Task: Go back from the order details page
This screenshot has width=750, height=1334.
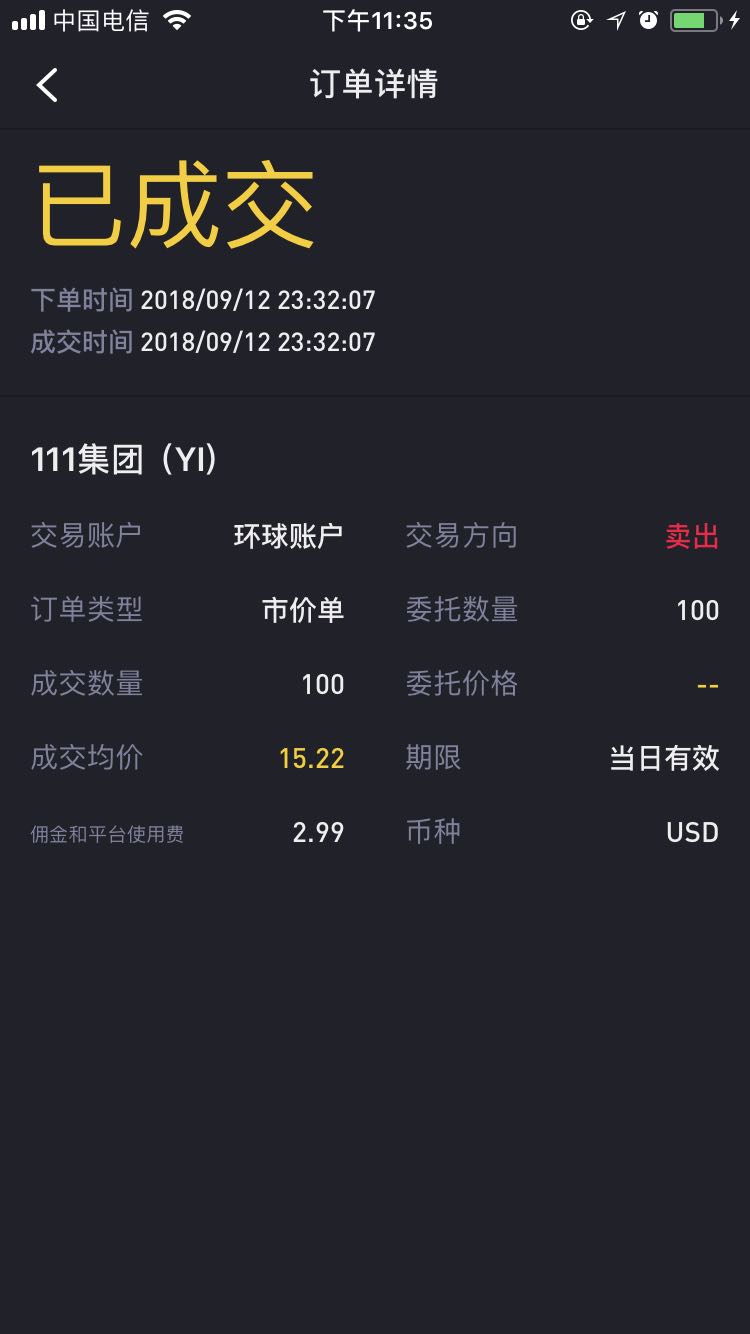Action: click(47, 85)
